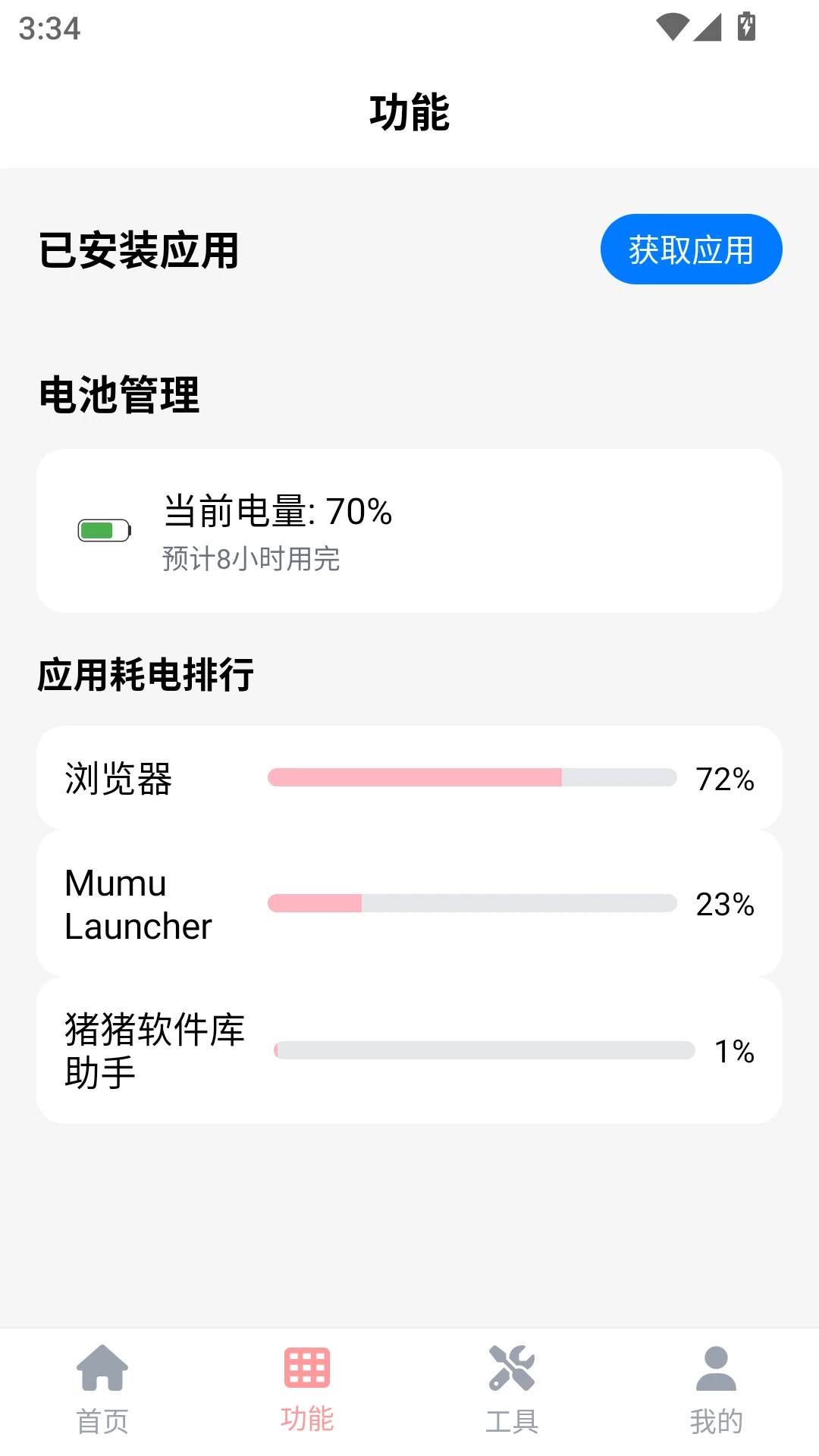Open the 工具 tab
Image resolution: width=819 pixels, height=1456 pixels.
pos(512,1389)
